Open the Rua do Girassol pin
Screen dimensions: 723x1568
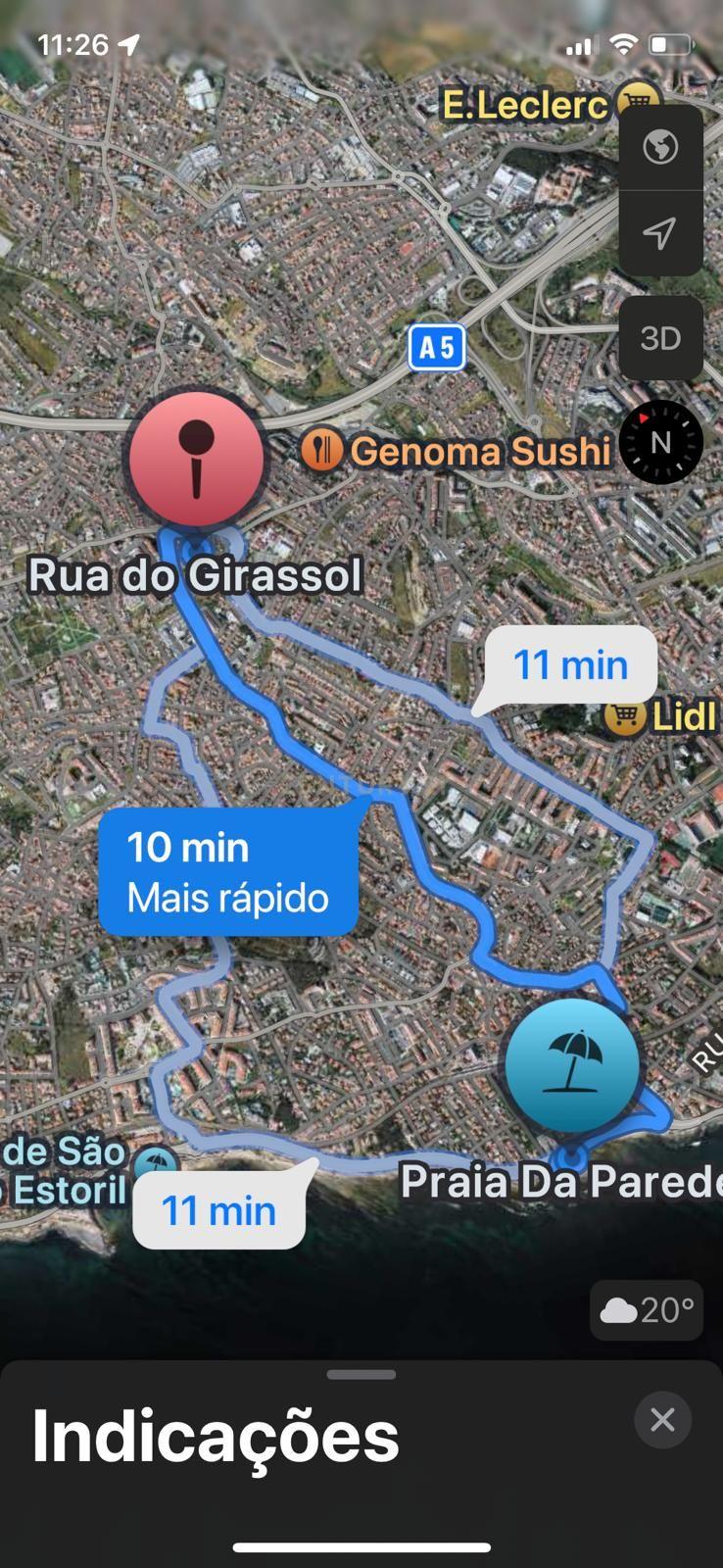197,459
